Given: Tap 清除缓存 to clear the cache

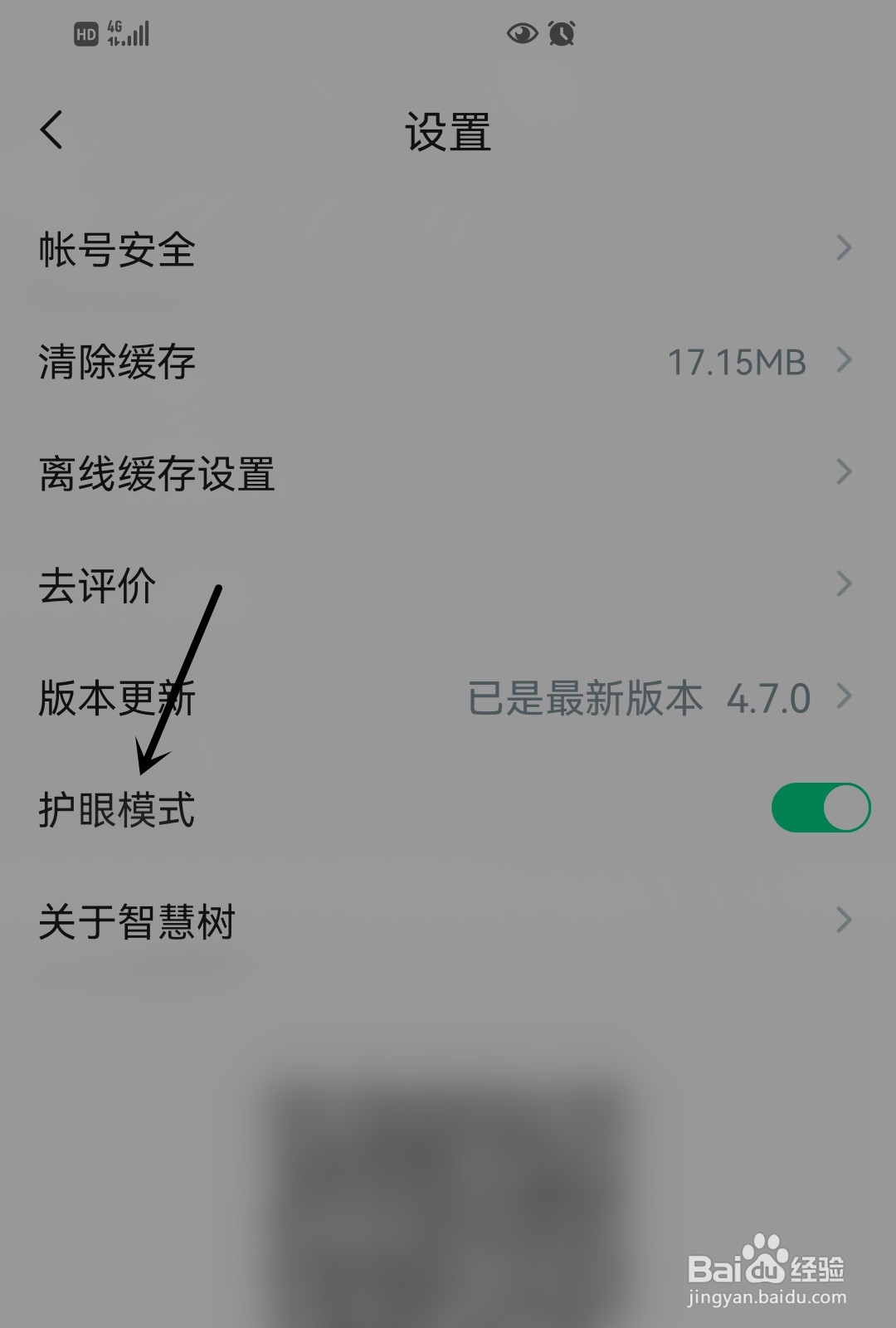Looking at the screenshot, I should click(116, 360).
